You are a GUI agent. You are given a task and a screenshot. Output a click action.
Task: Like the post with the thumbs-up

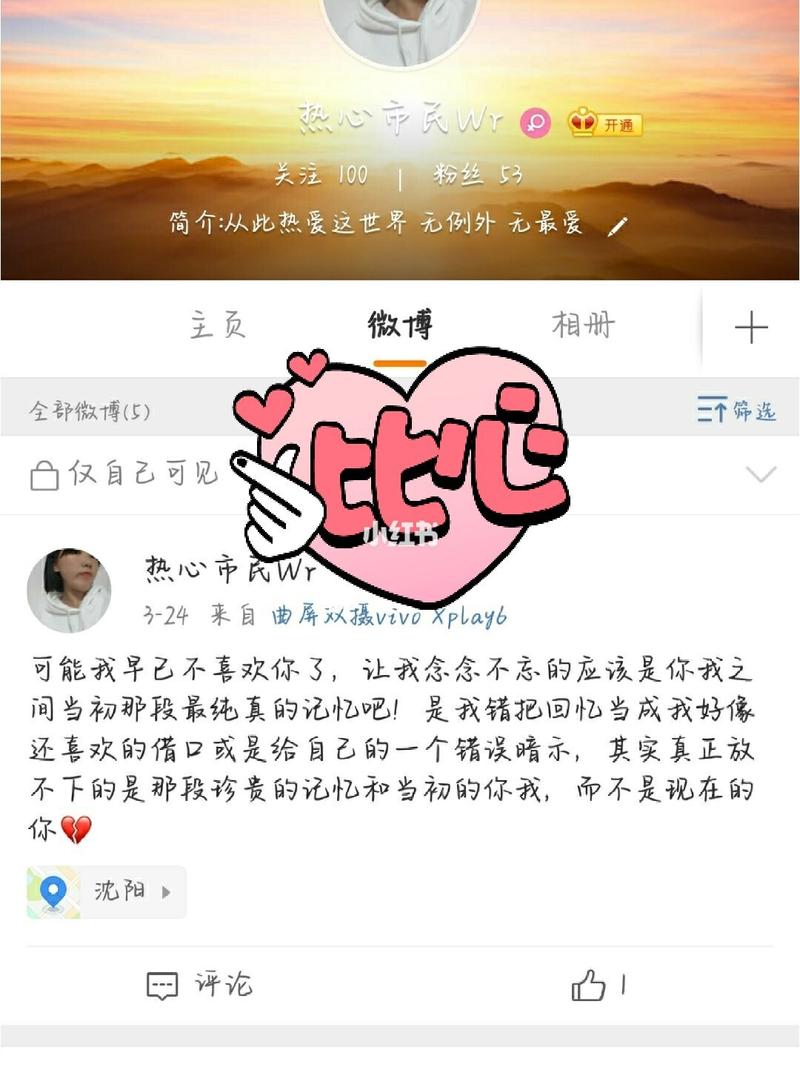coord(599,985)
